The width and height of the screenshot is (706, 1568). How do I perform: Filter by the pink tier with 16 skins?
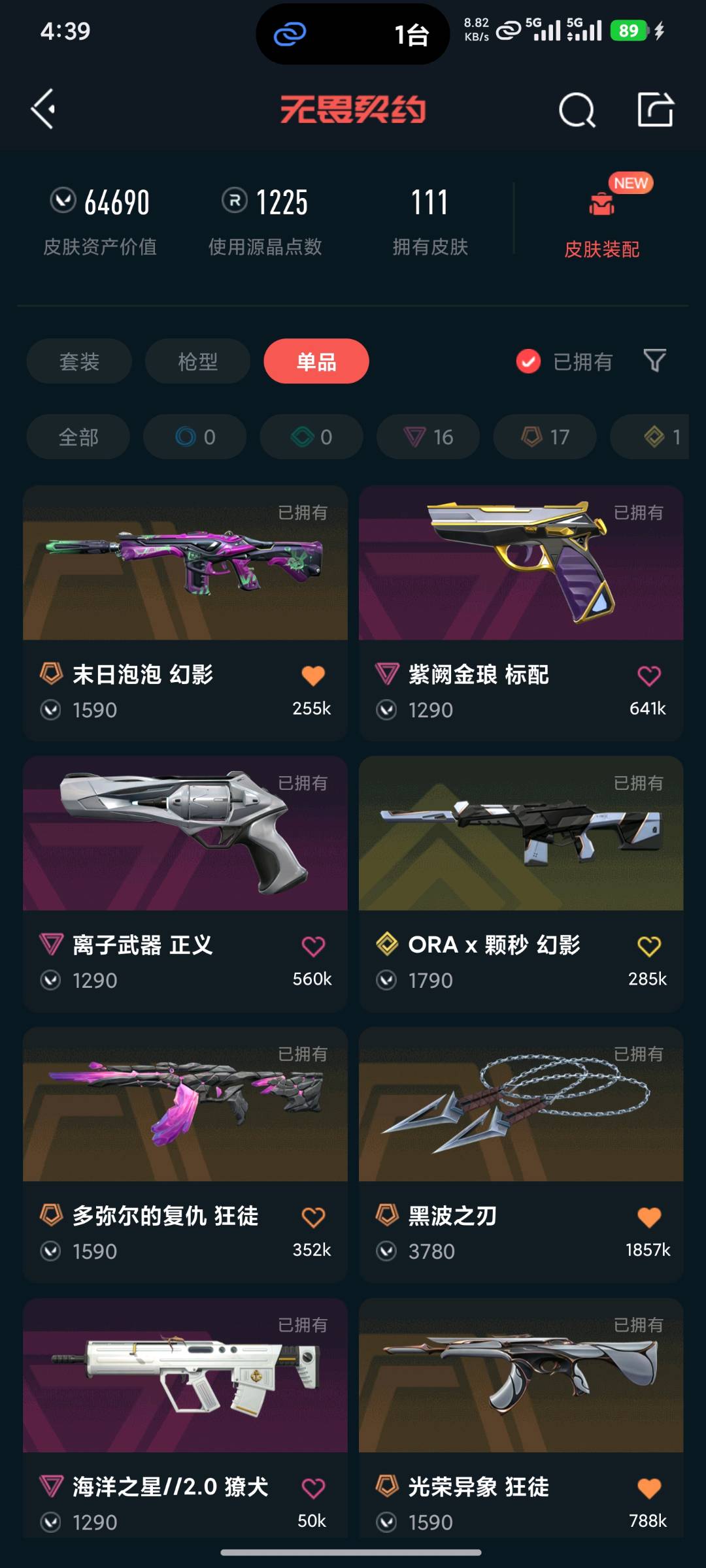(428, 437)
